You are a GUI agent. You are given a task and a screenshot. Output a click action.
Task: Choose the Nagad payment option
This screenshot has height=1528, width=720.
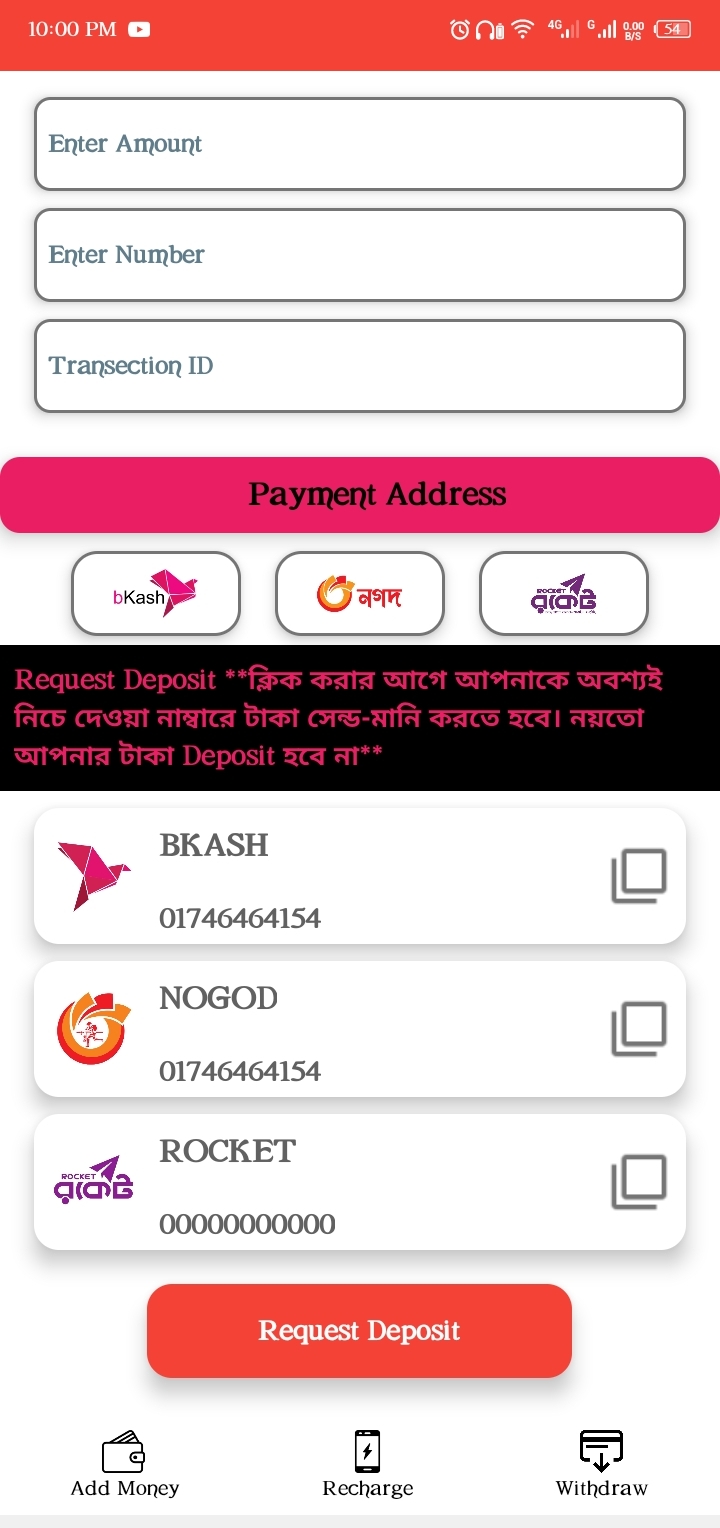pos(360,594)
